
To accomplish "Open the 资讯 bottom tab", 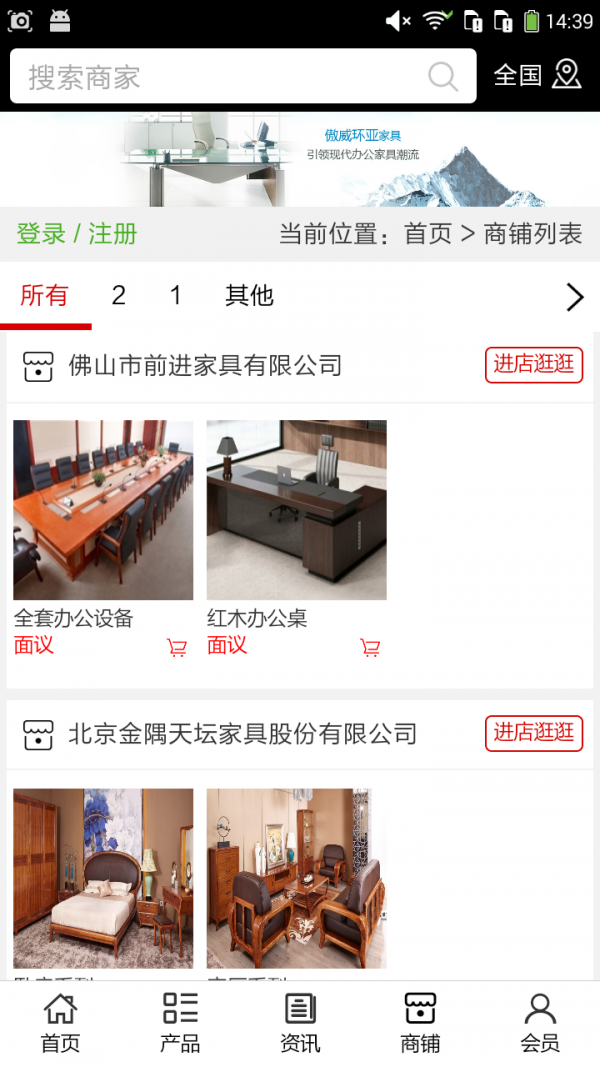I will point(300,1023).
